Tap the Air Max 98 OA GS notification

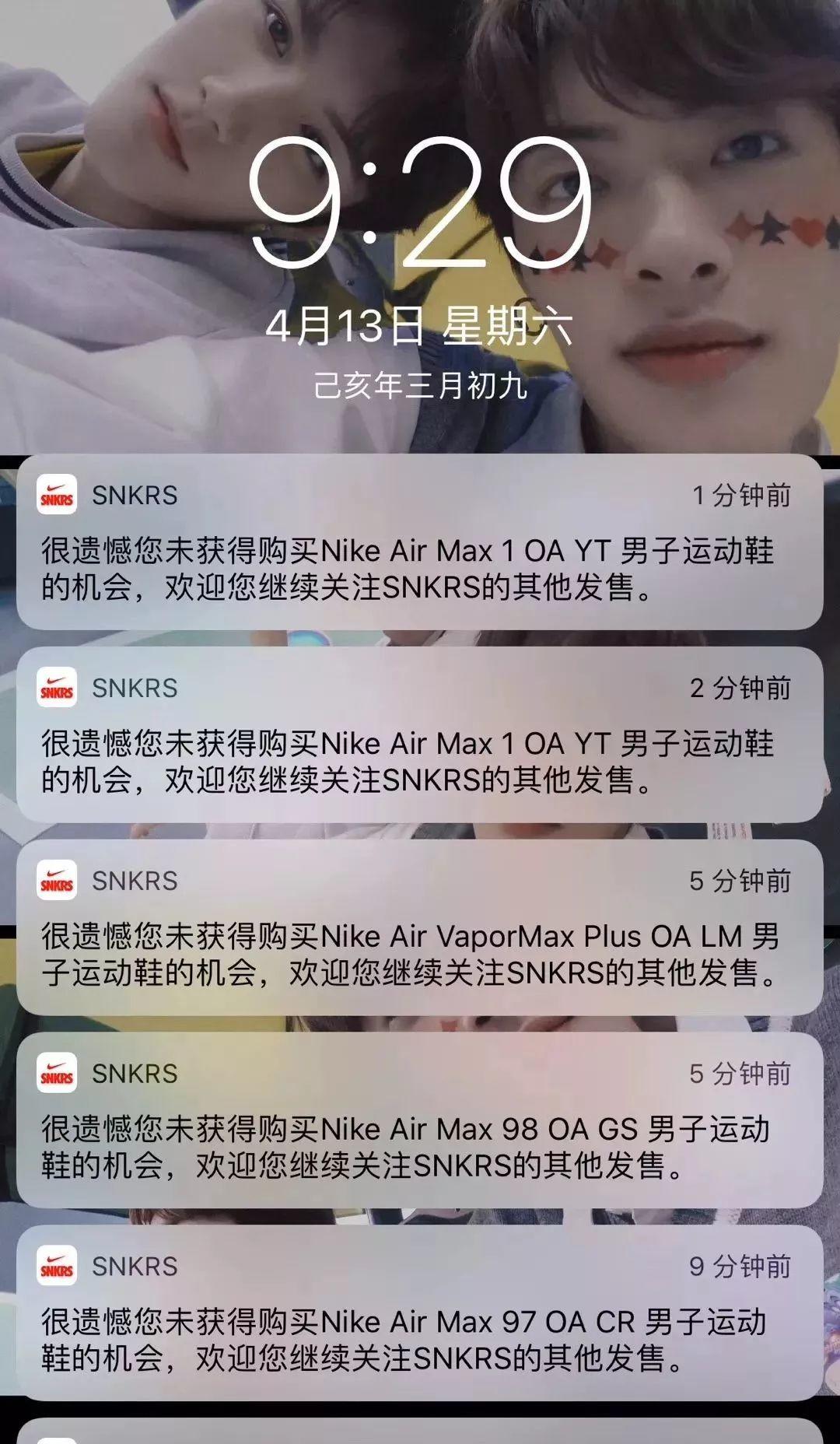tap(419, 1122)
